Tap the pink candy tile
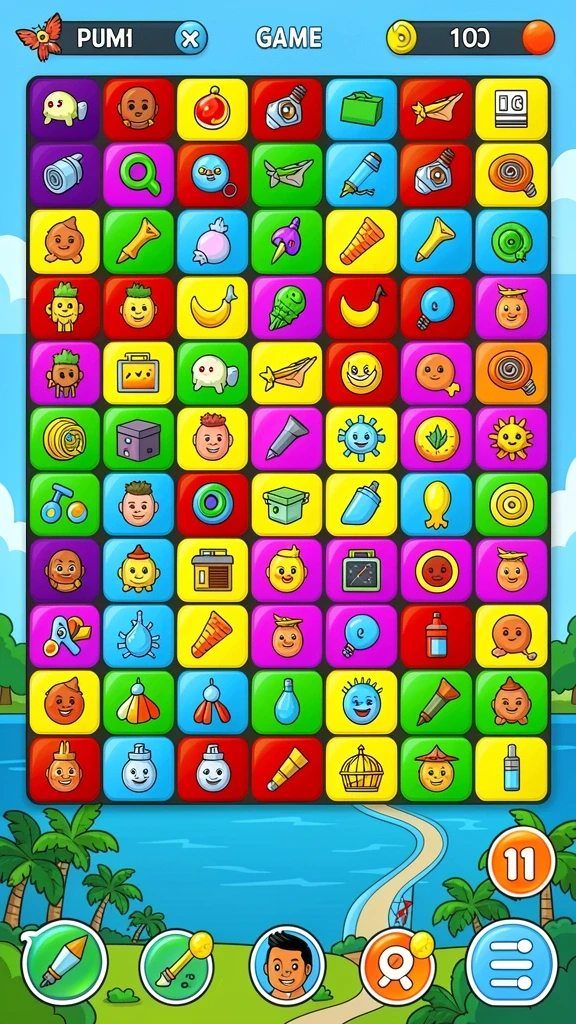 pos(212,241)
